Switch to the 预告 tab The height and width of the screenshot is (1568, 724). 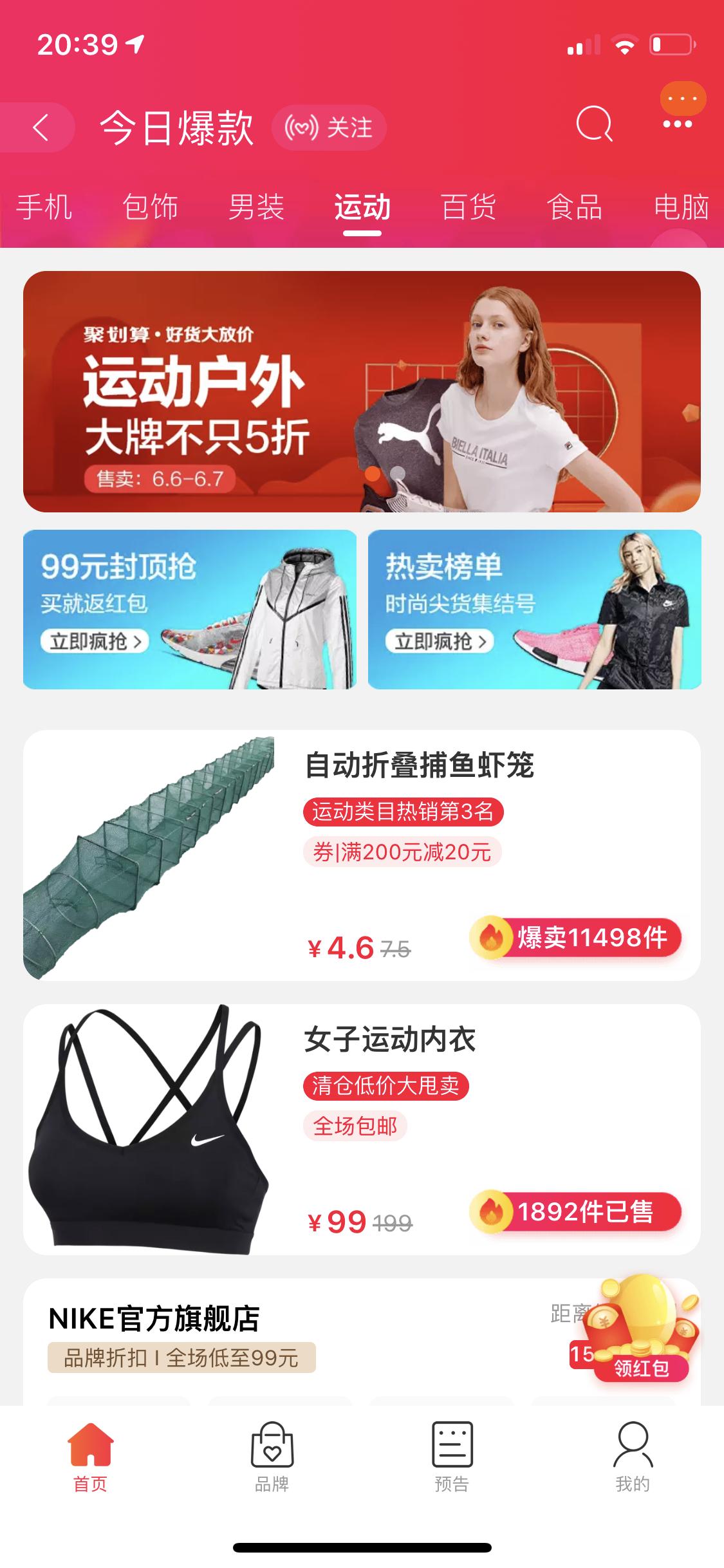(452, 1457)
